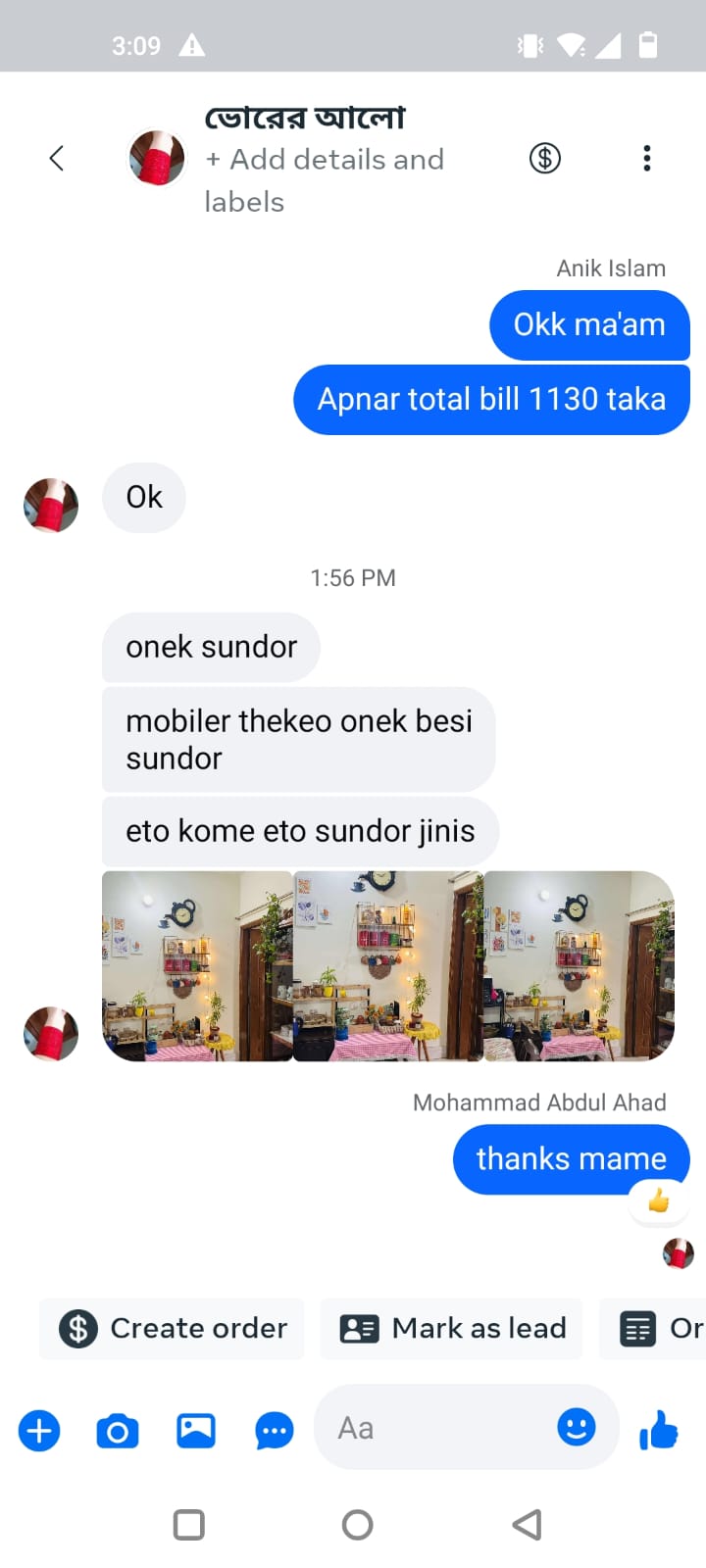Open the attachment plus menu

coord(38,1430)
